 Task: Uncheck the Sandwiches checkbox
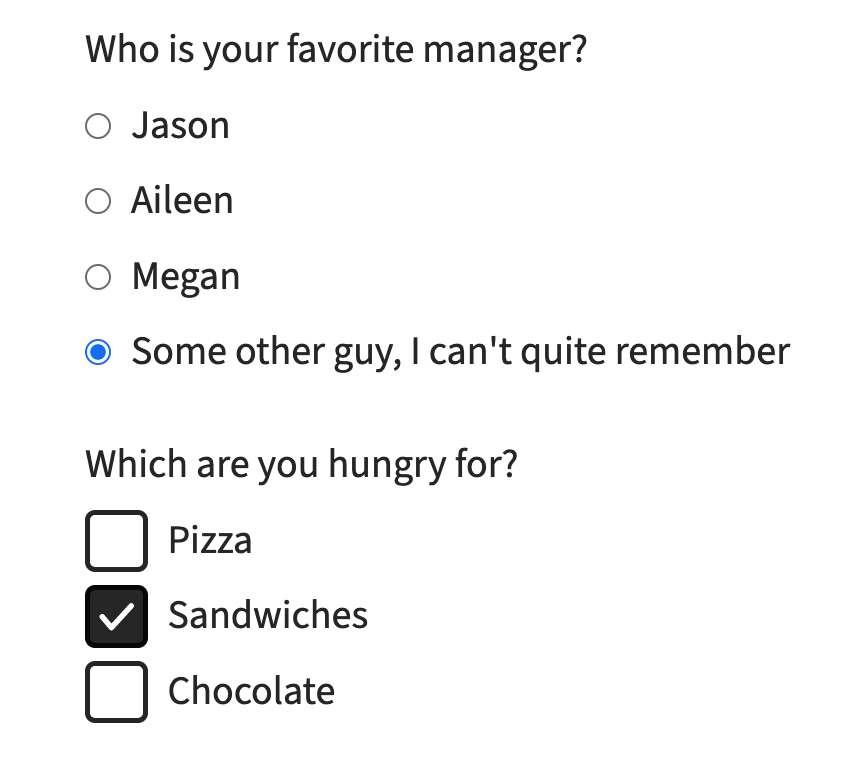click(x=116, y=616)
